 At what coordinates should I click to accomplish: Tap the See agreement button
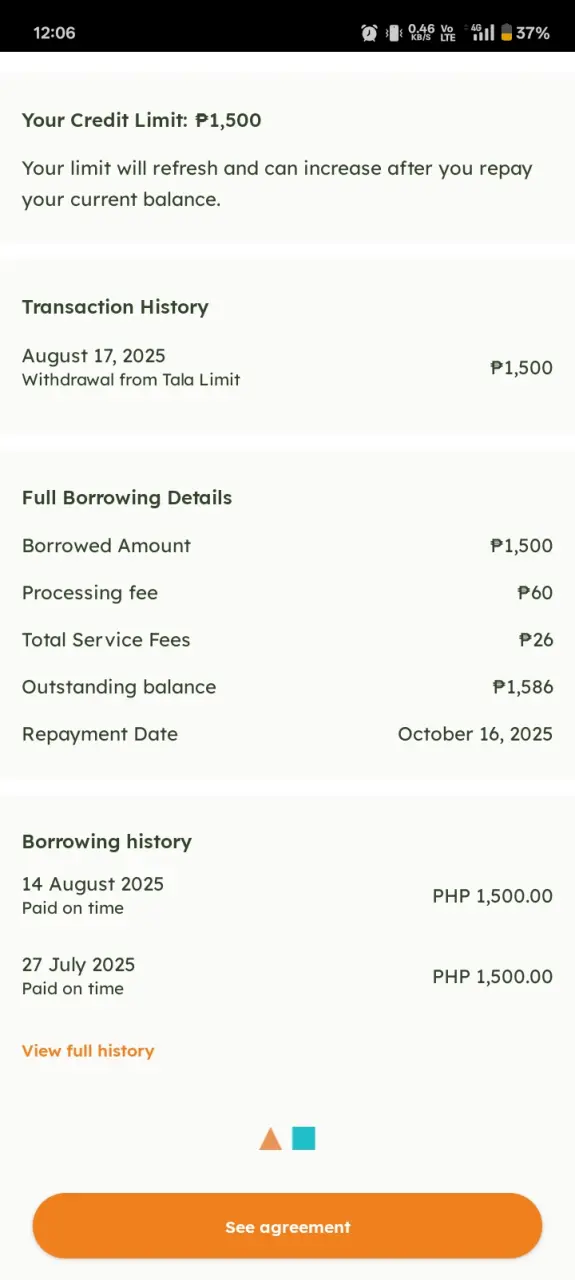point(287,1226)
